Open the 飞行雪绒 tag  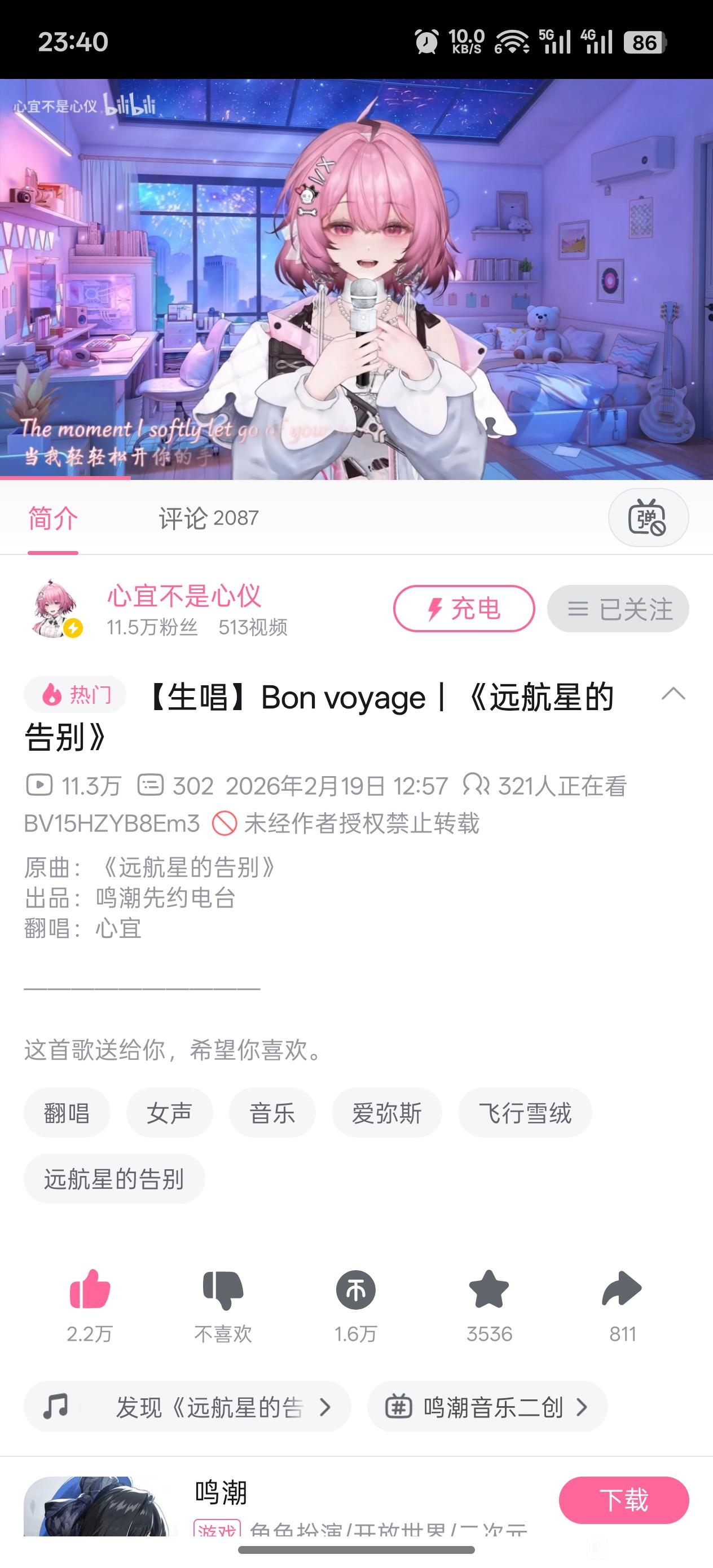click(x=524, y=1113)
